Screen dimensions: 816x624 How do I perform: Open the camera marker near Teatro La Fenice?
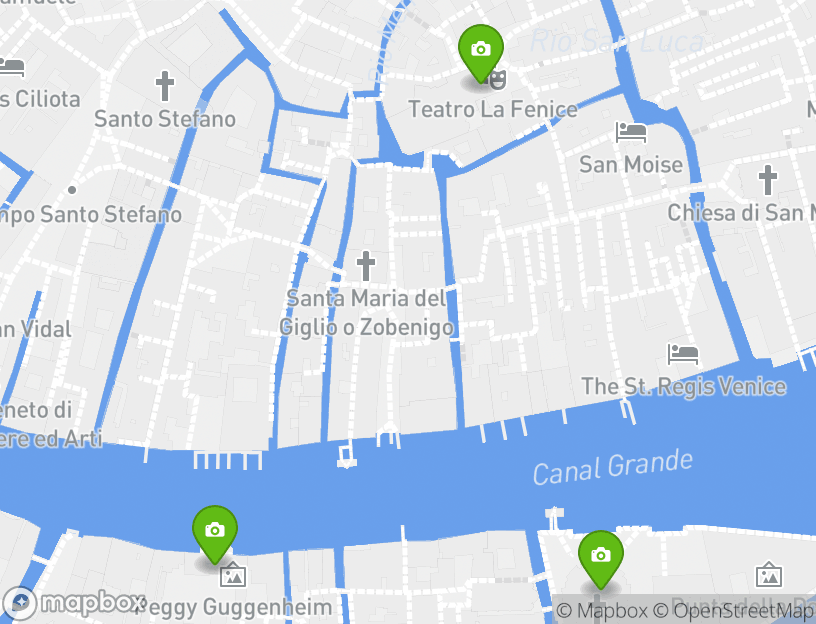tap(480, 50)
